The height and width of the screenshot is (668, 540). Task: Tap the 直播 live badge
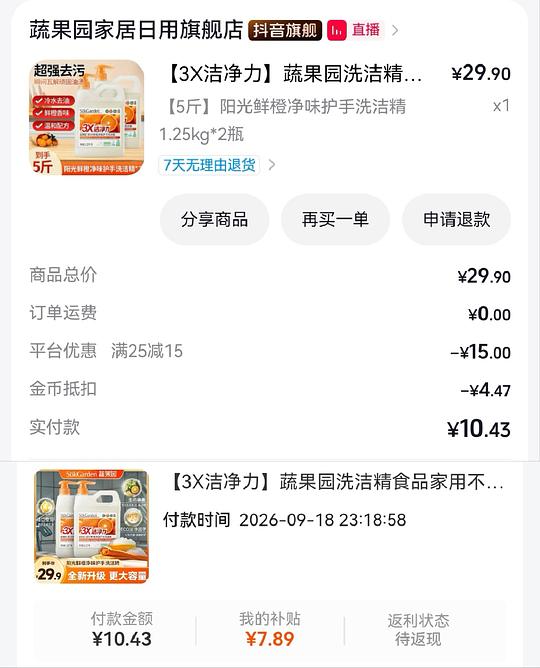tap(354, 30)
